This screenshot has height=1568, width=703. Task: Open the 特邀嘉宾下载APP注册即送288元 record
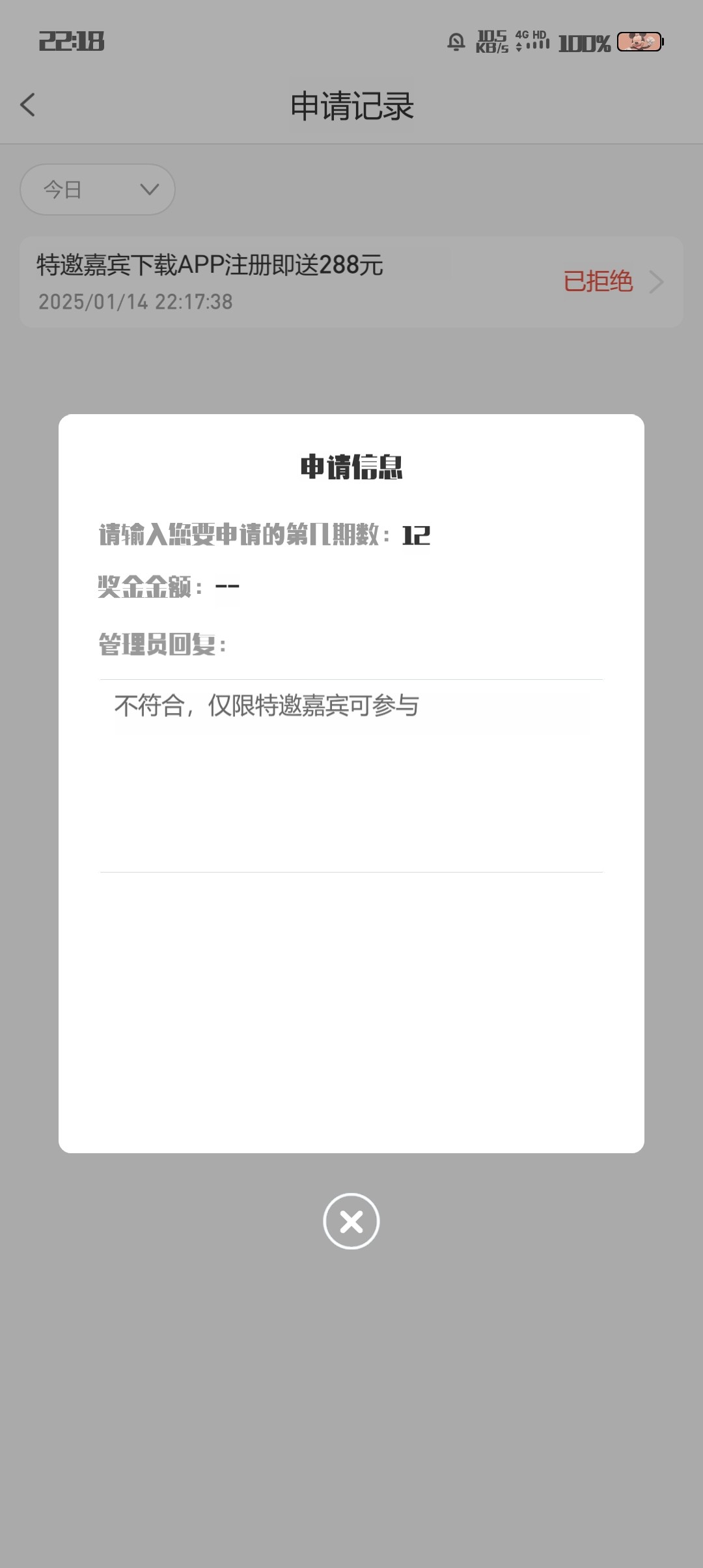click(351, 282)
